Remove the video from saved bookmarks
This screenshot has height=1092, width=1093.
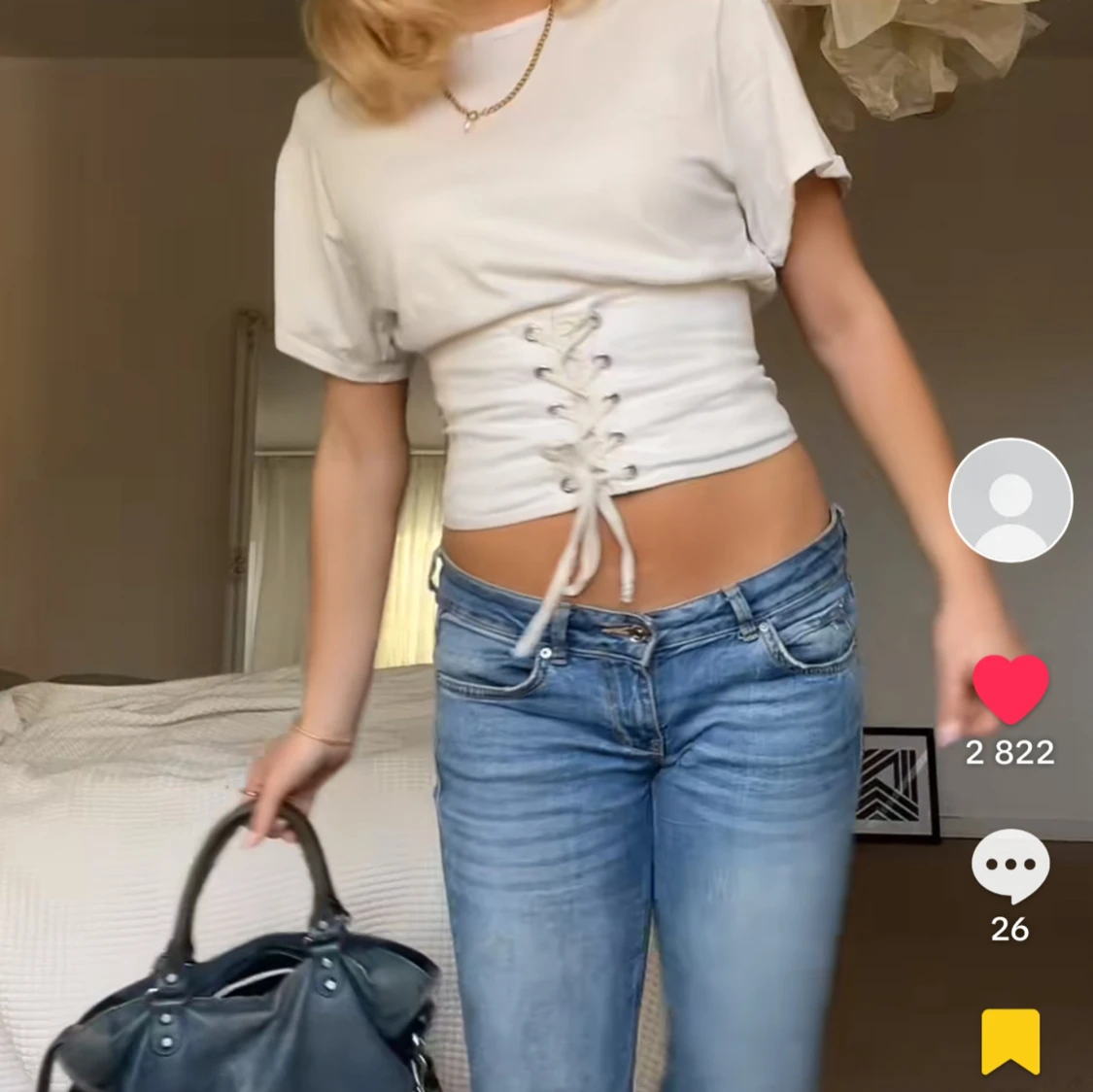click(x=1010, y=1041)
